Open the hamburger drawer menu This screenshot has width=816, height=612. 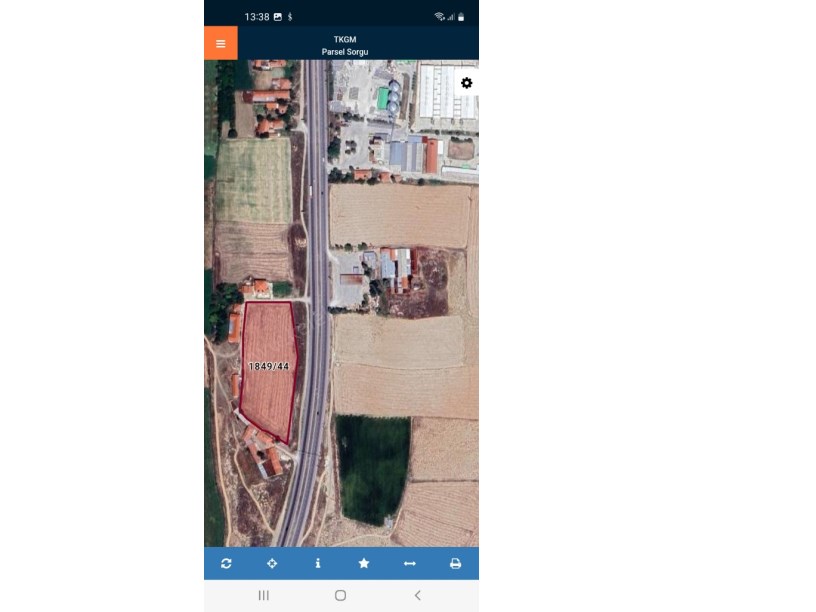click(x=220, y=44)
